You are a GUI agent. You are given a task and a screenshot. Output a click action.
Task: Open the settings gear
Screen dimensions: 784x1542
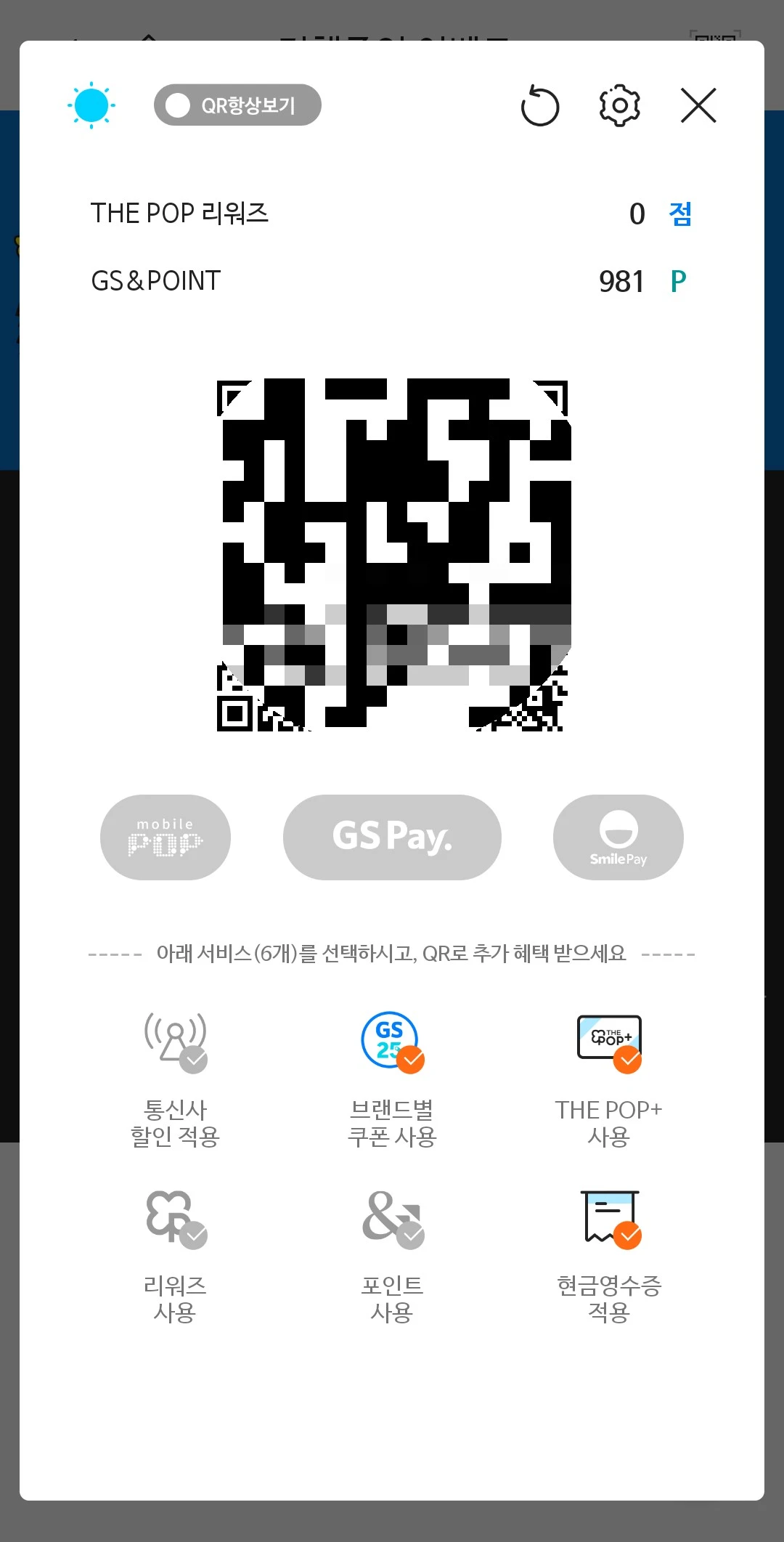click(619, 106)
